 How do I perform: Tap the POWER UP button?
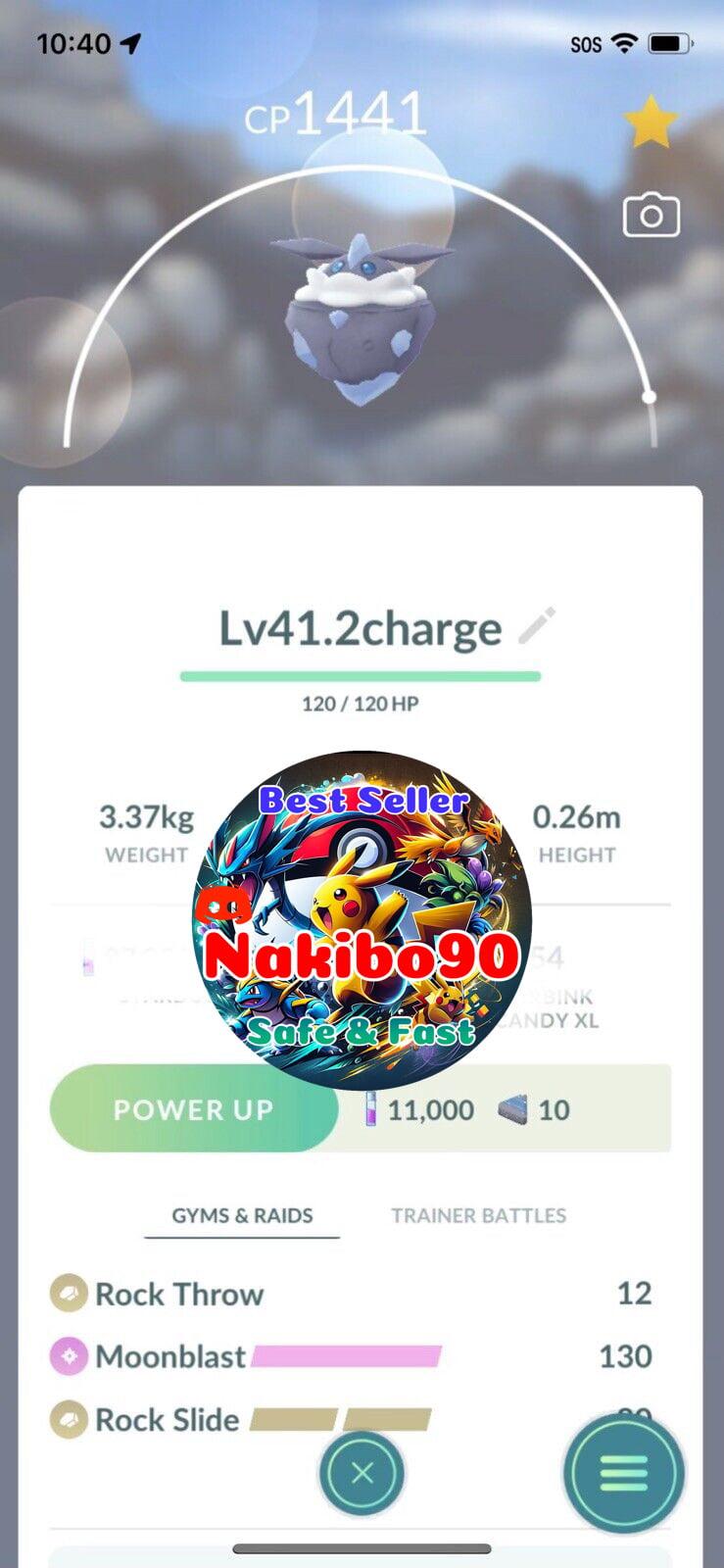coord(194,1109)
